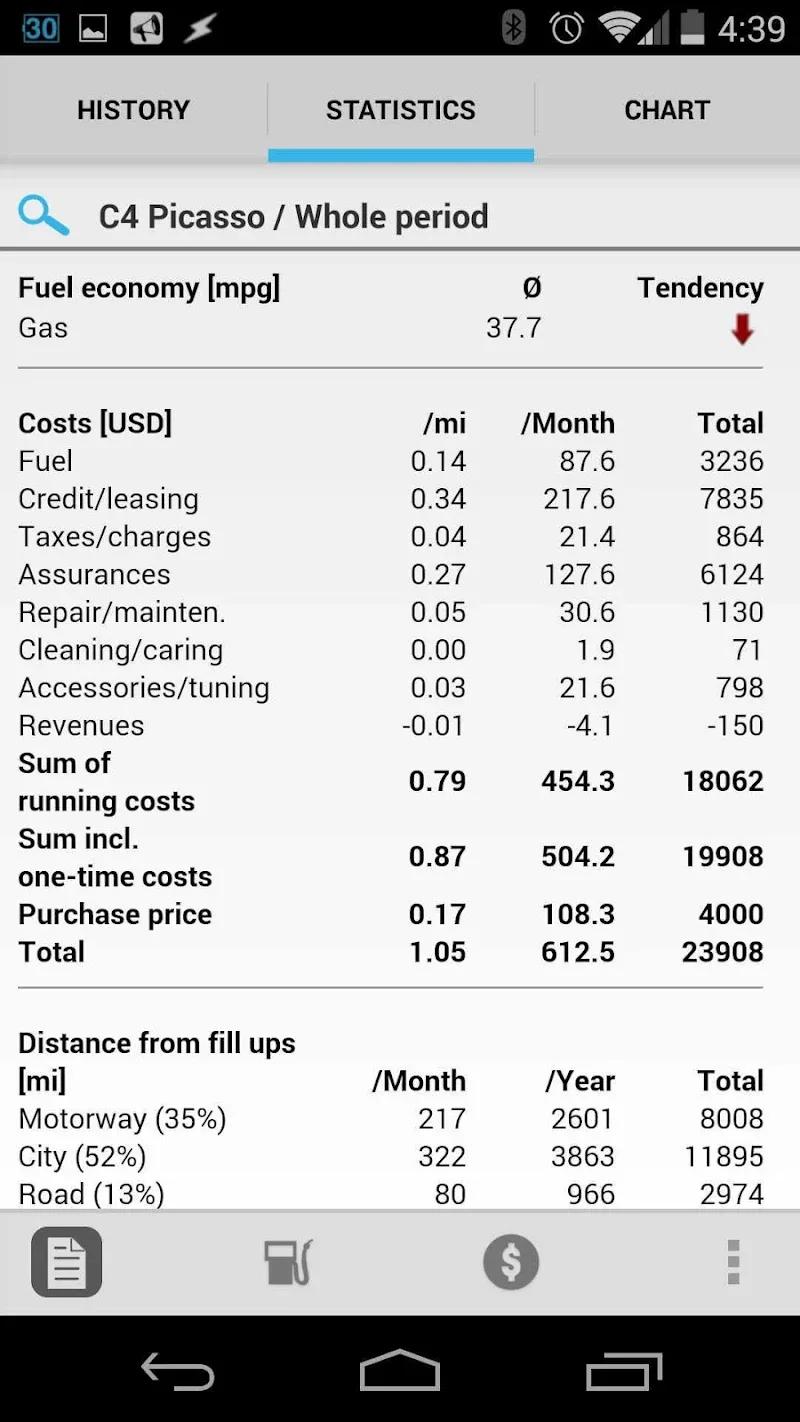Open costs via the dollar icon
Viewport: 800px width, 1422px height.
click(x=510, y=1262)
